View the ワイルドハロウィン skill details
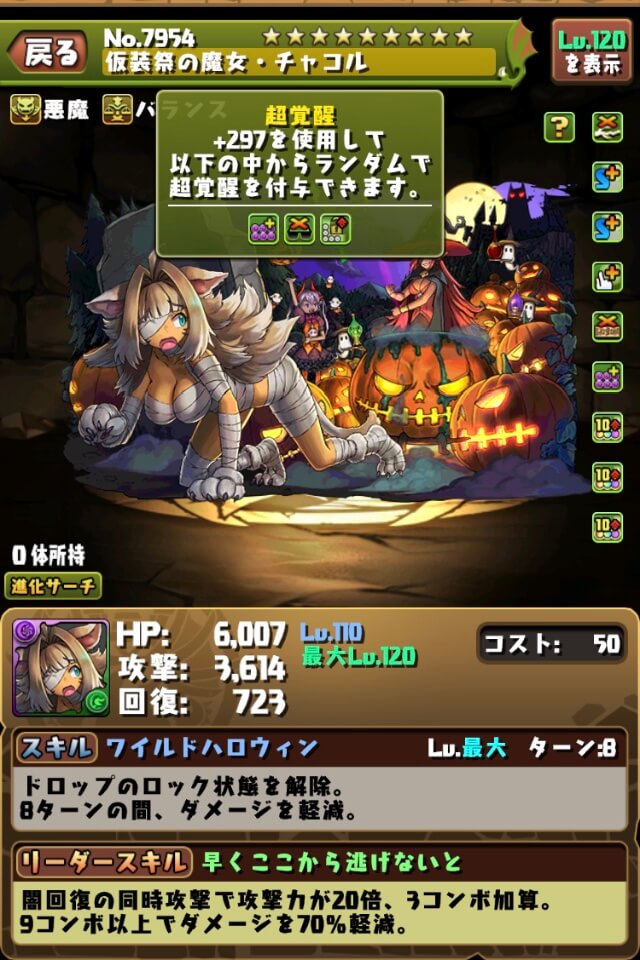Viewport: 640px width, 960px height. pos(212,748)
